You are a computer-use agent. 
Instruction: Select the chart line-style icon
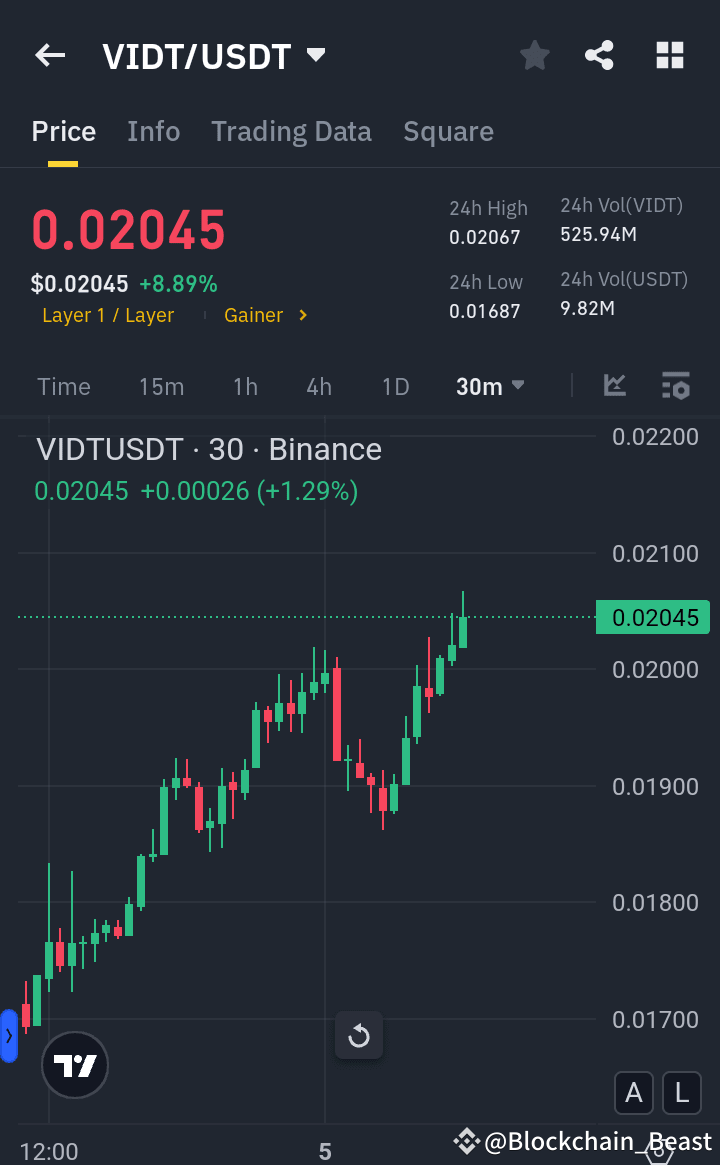tap(614, 385)
